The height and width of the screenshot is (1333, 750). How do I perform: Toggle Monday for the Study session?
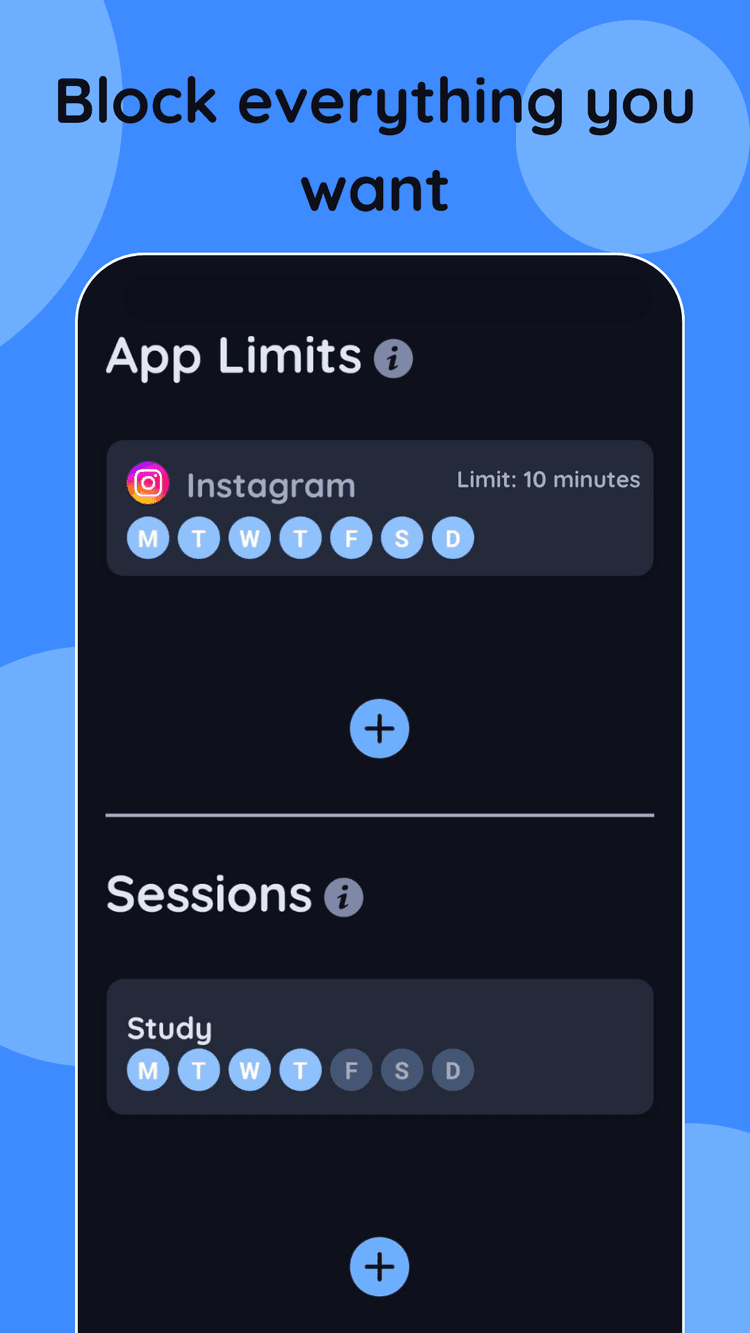pos(148,1070)
